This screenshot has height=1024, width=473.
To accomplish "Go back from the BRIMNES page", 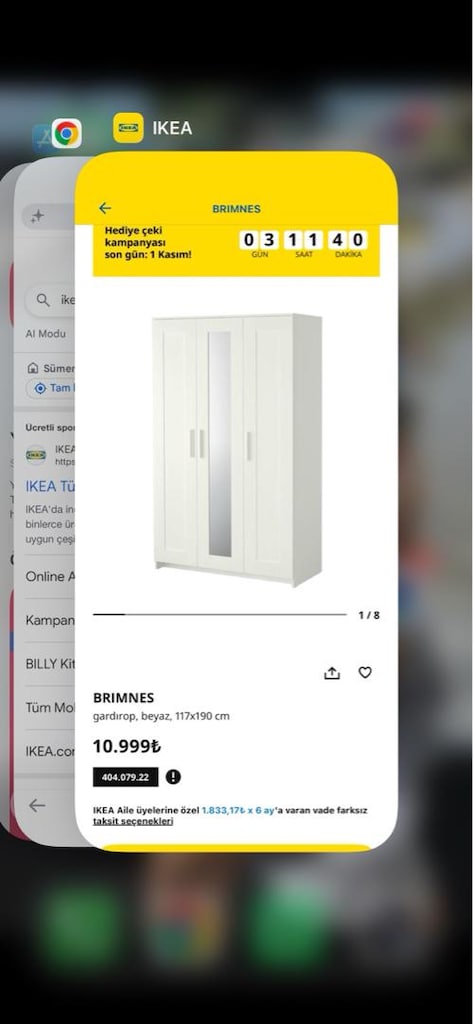I will [x=105, y=208].
